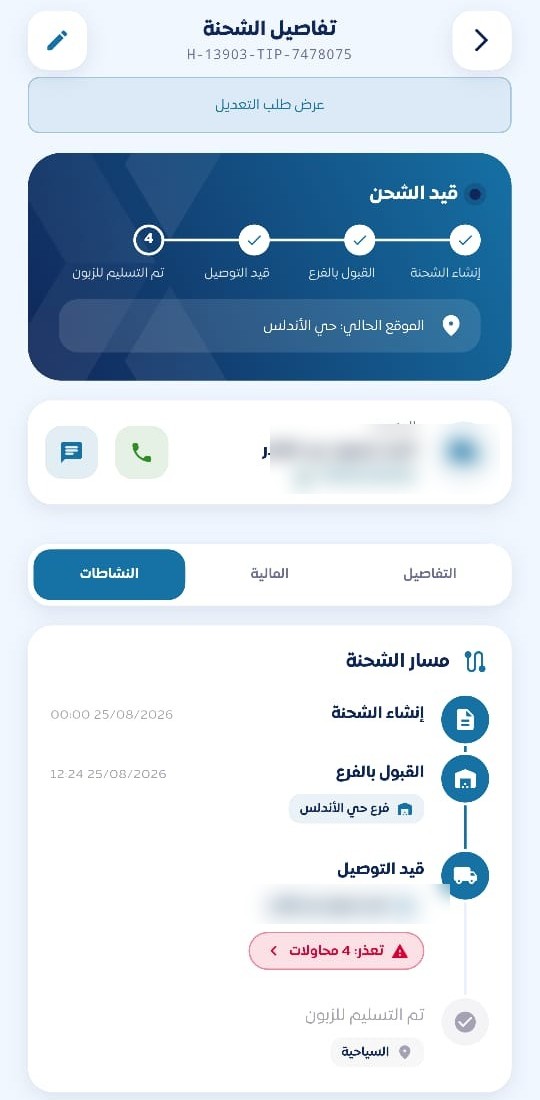Screen dimensions: 540x1100
Task: Switch to the التفاصيل tab
Action: tap(430, 574)
